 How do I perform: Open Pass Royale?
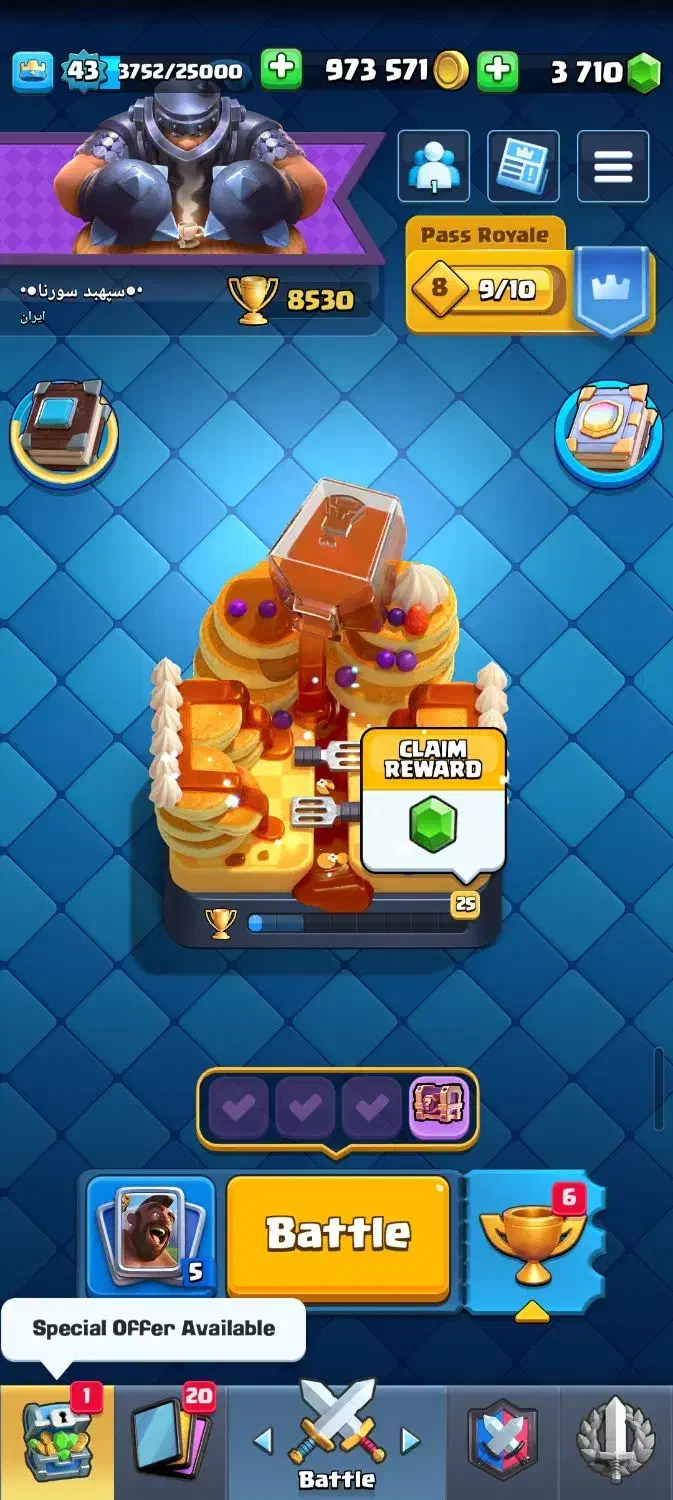pos(530,277)
